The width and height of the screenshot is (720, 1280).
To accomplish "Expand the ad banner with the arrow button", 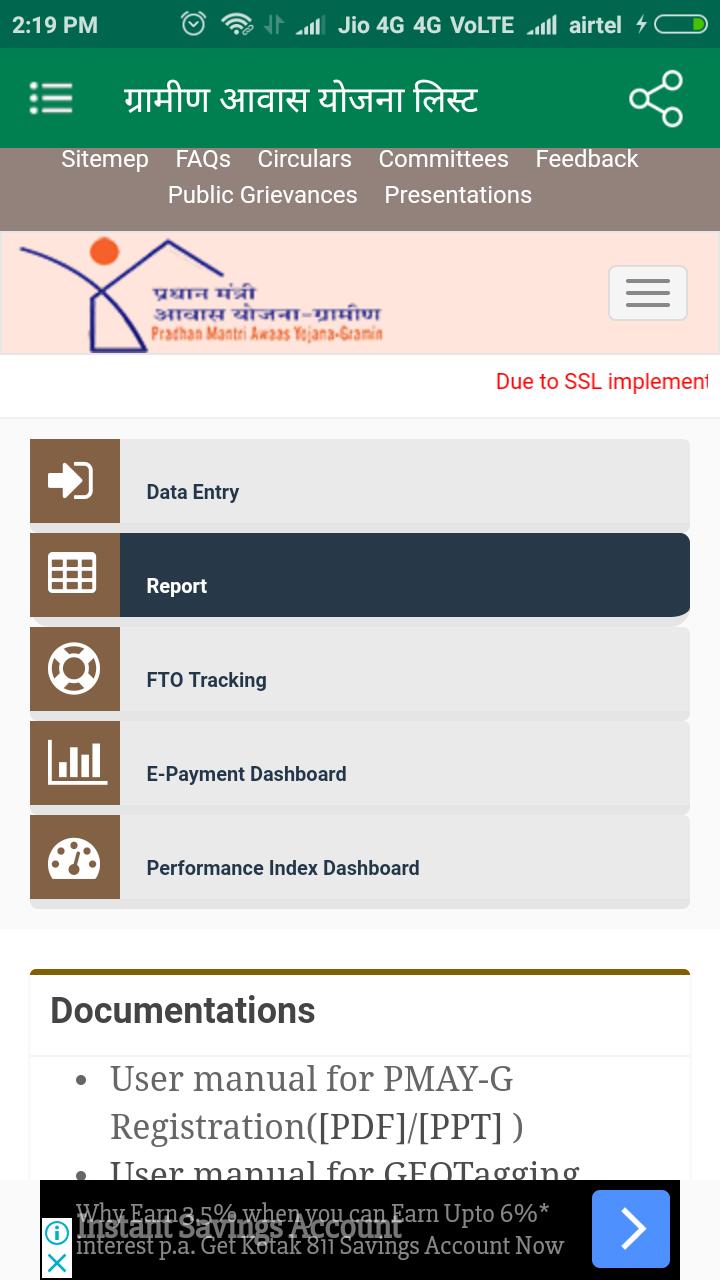I will point(631,1228).
